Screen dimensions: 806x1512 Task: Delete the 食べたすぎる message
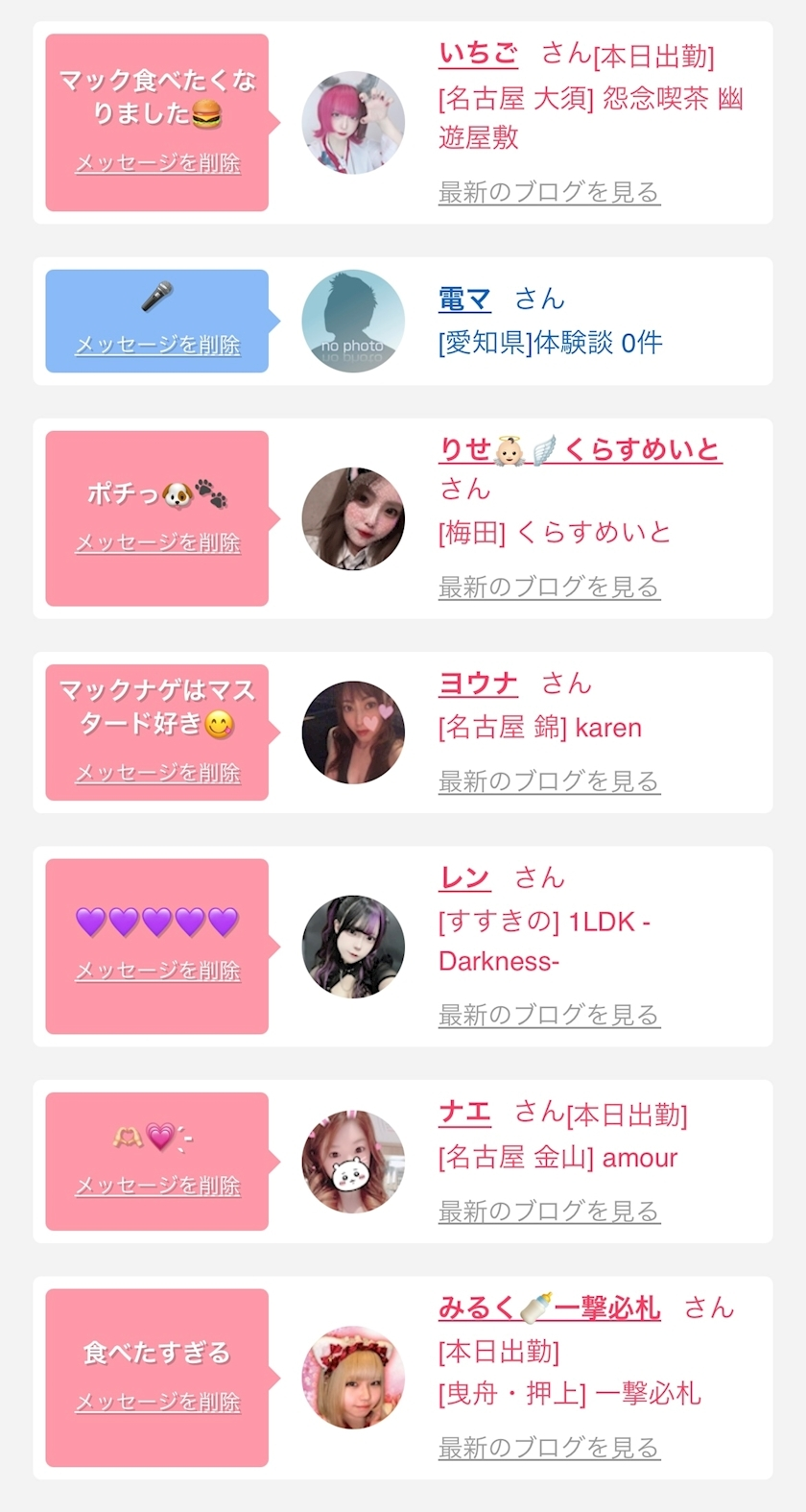(x=157, y=1403)
